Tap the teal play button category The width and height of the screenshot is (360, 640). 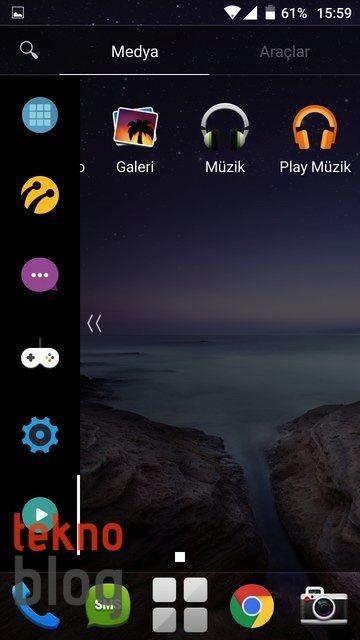click(x=40, y=515)
